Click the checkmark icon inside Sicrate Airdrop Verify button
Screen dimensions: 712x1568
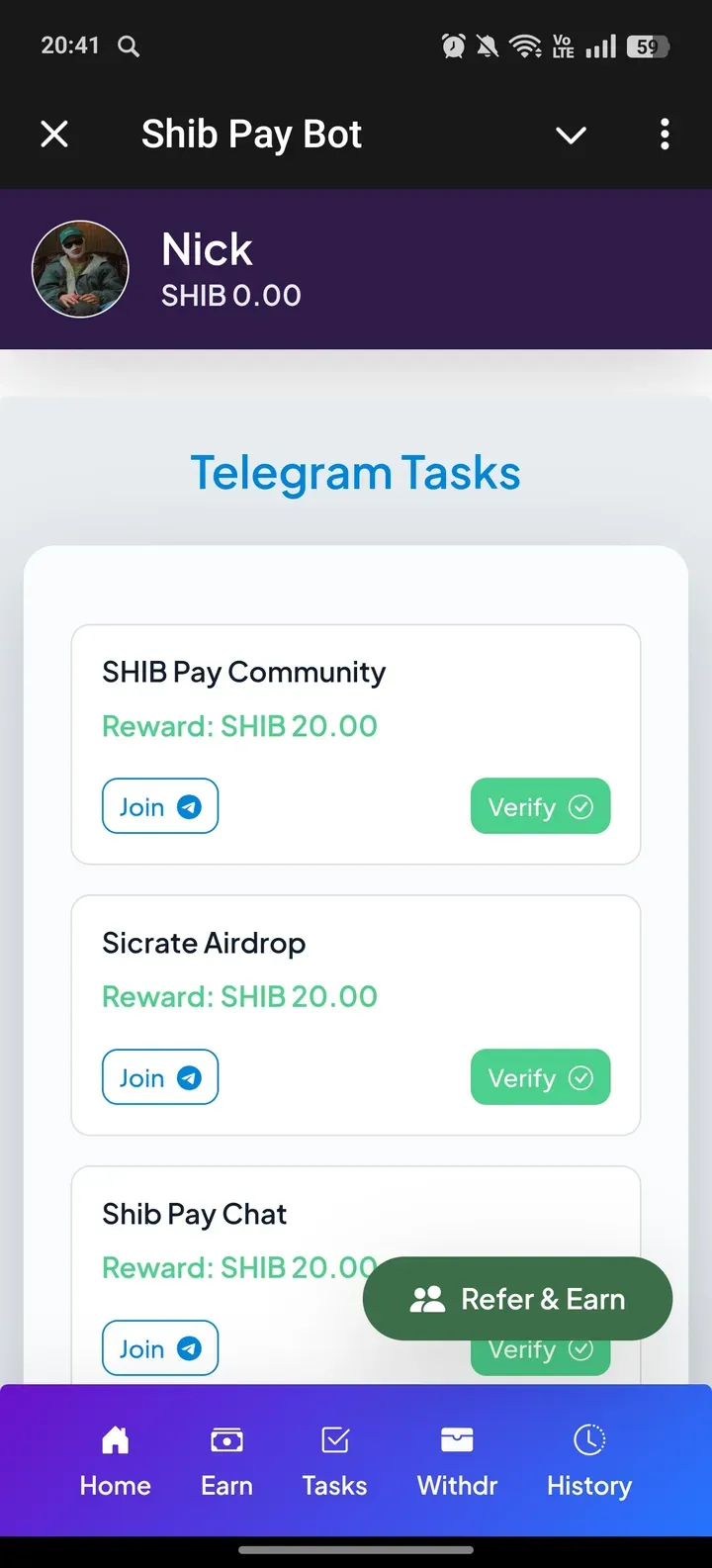[x=581, y=1077]
